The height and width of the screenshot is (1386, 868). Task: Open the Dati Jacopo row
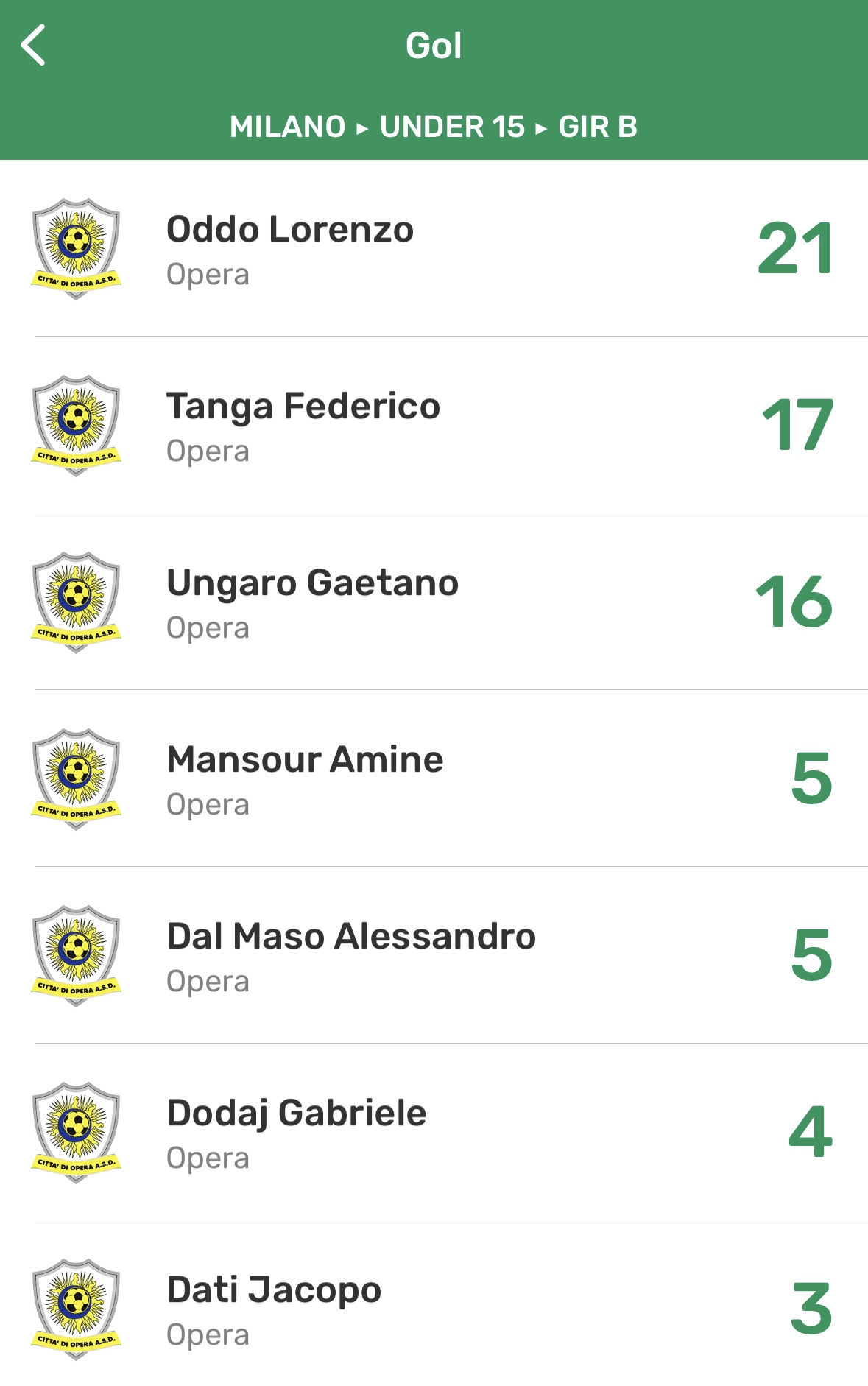coord(434,1309)
